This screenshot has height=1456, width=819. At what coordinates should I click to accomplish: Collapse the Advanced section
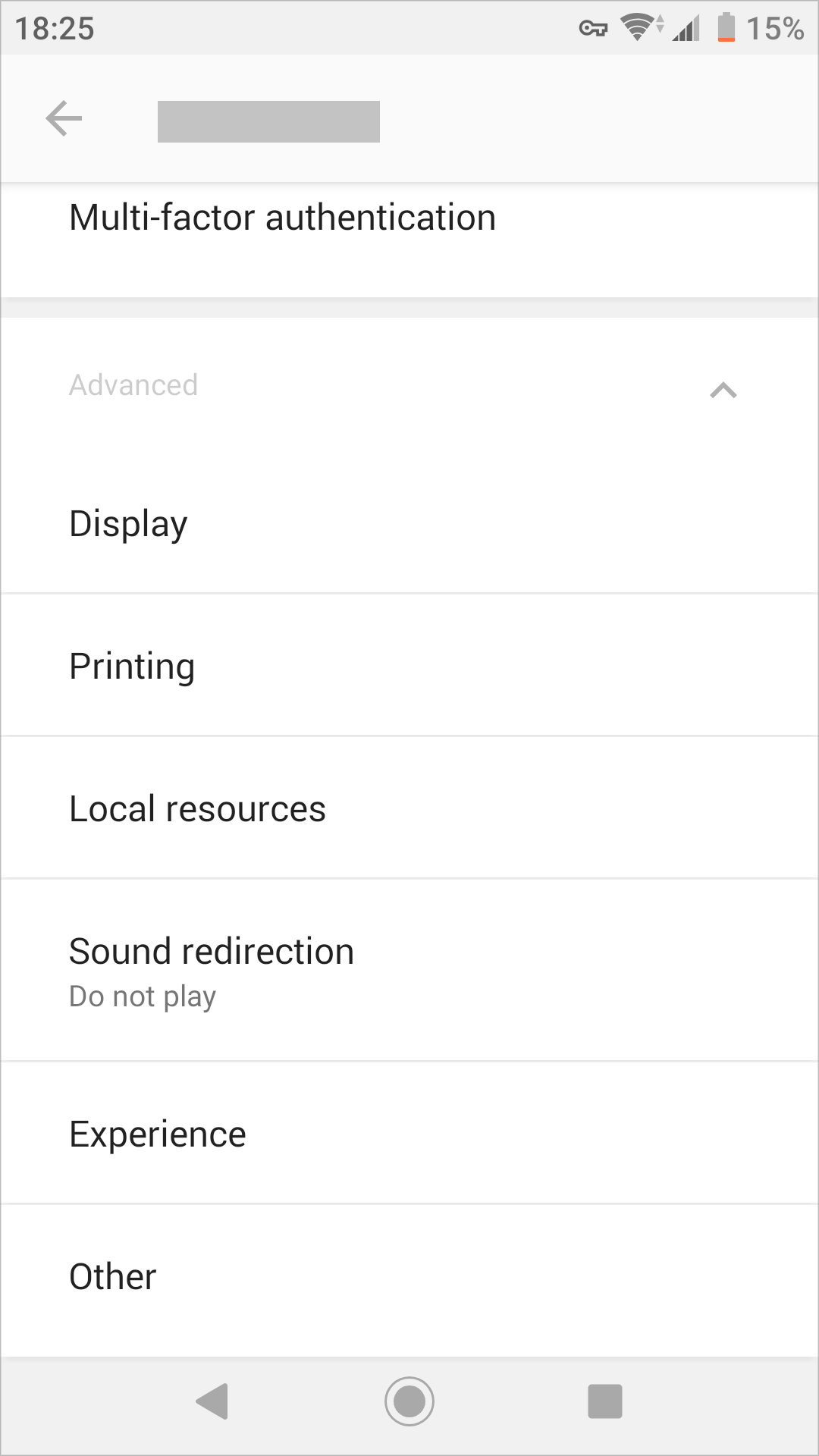tap(723, 390)
